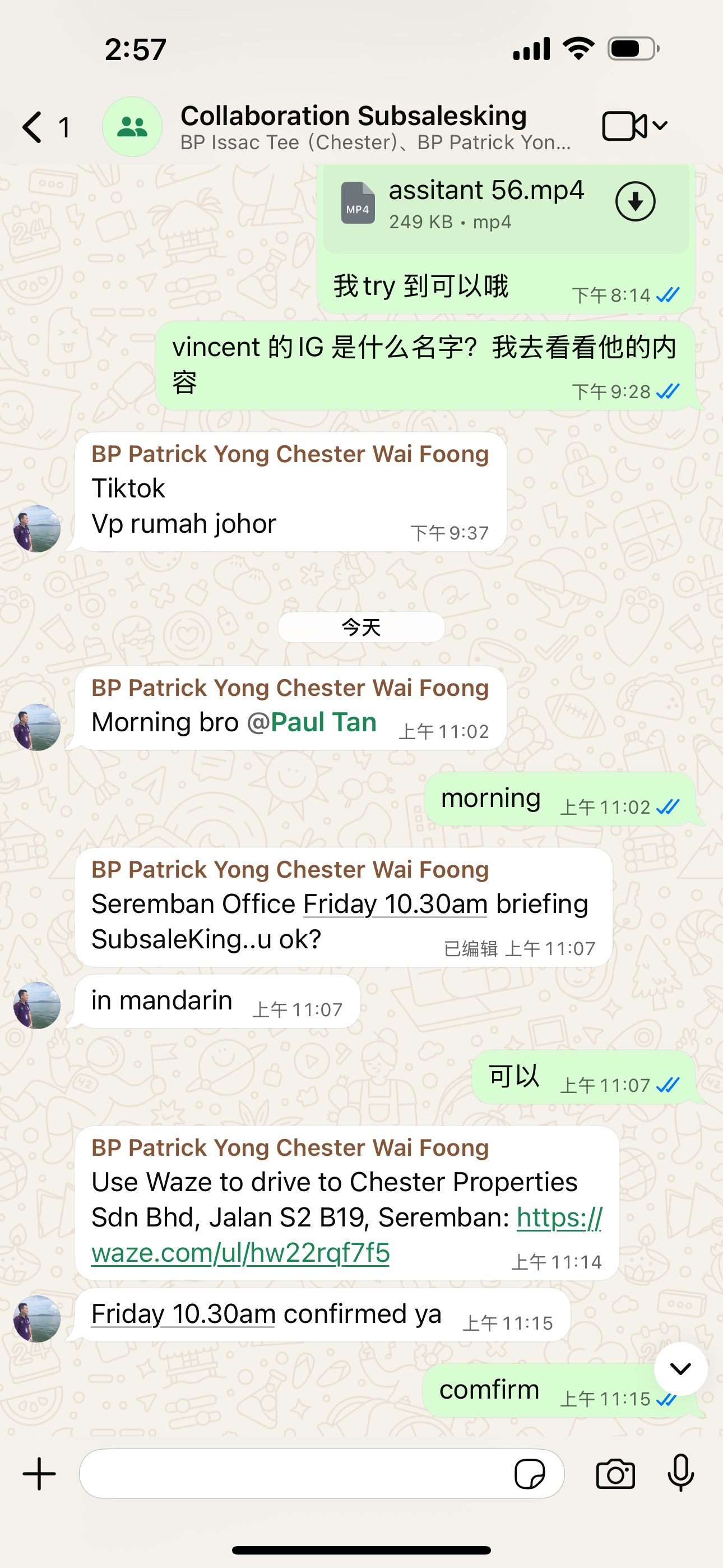Jump to the latest message

[680, 1368]
